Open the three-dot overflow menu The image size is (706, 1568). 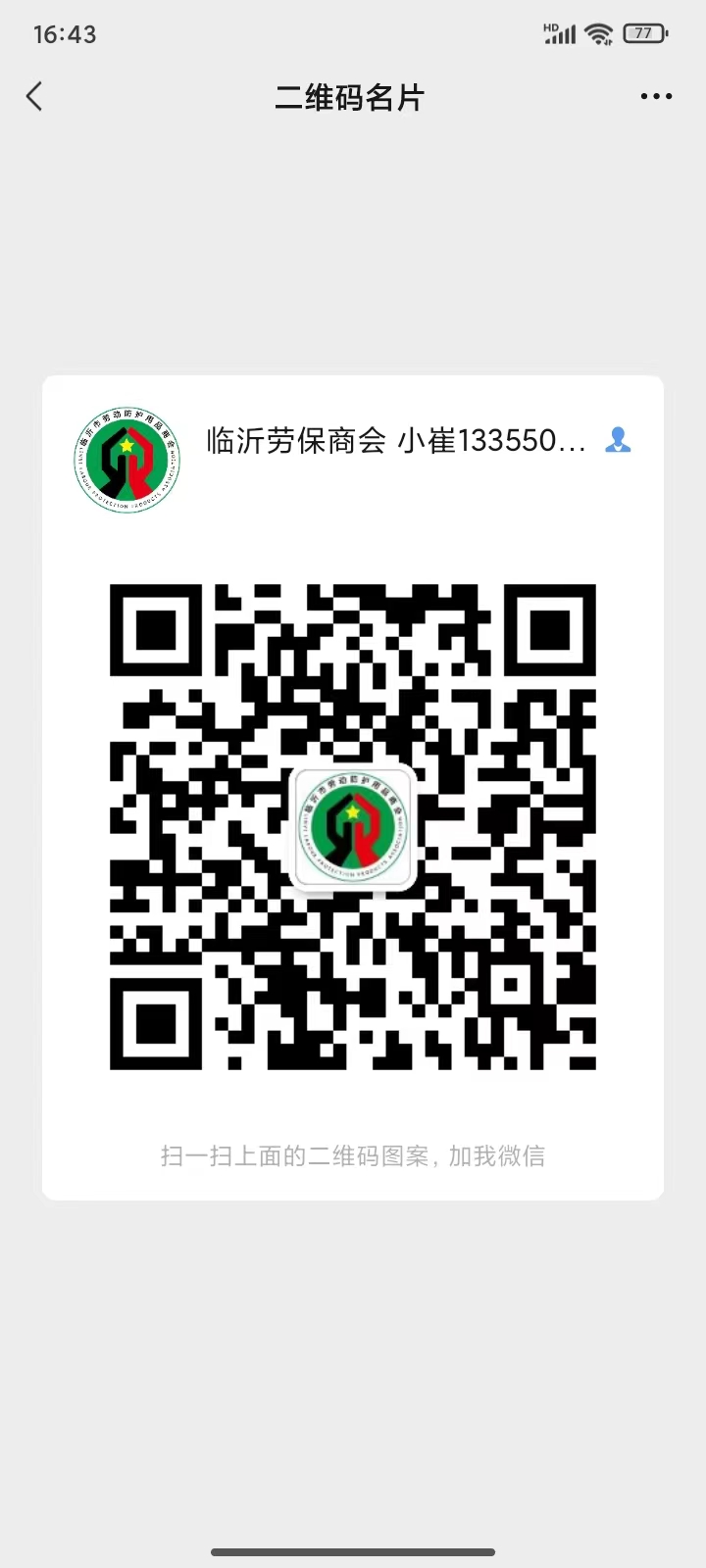656,96
